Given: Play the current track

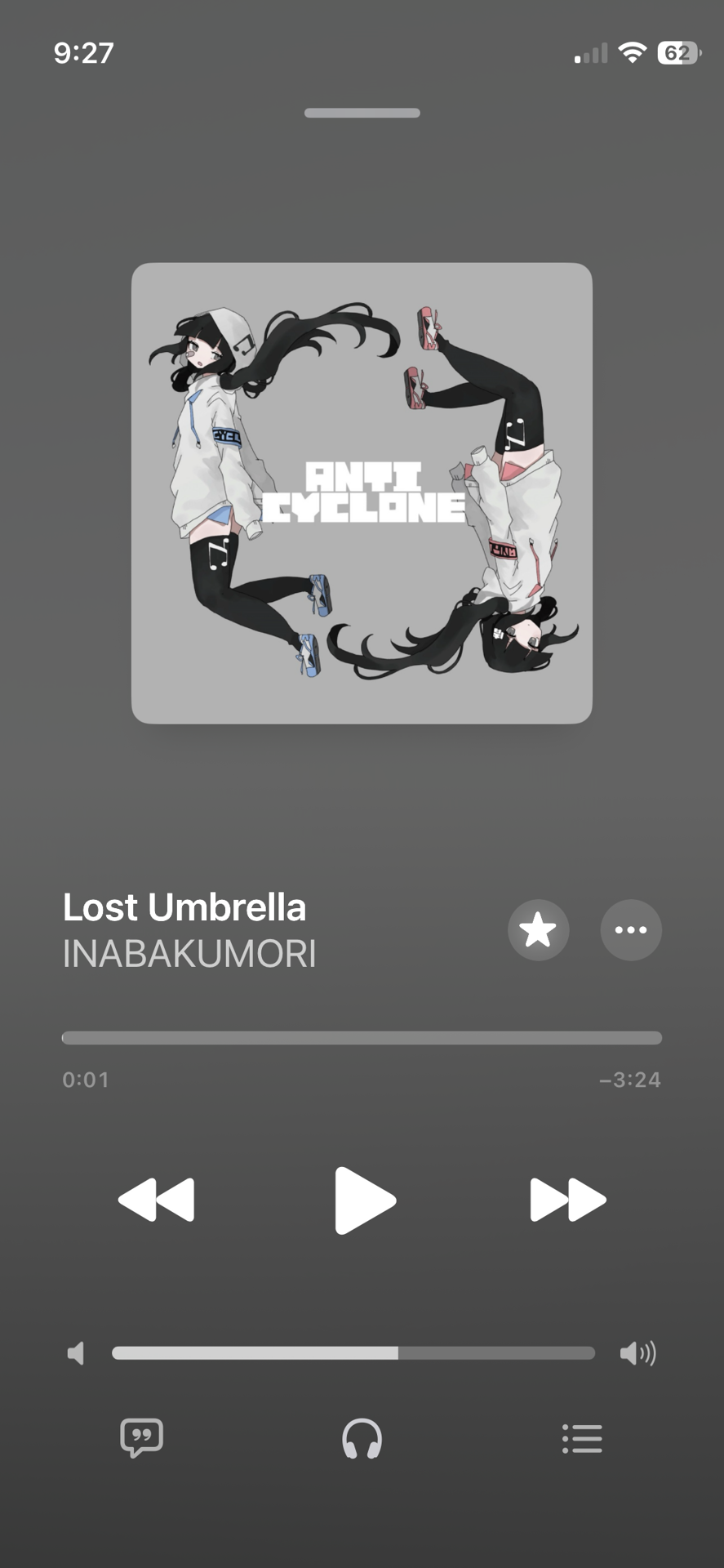Looking at the screenshot, I should [364, 1200].
